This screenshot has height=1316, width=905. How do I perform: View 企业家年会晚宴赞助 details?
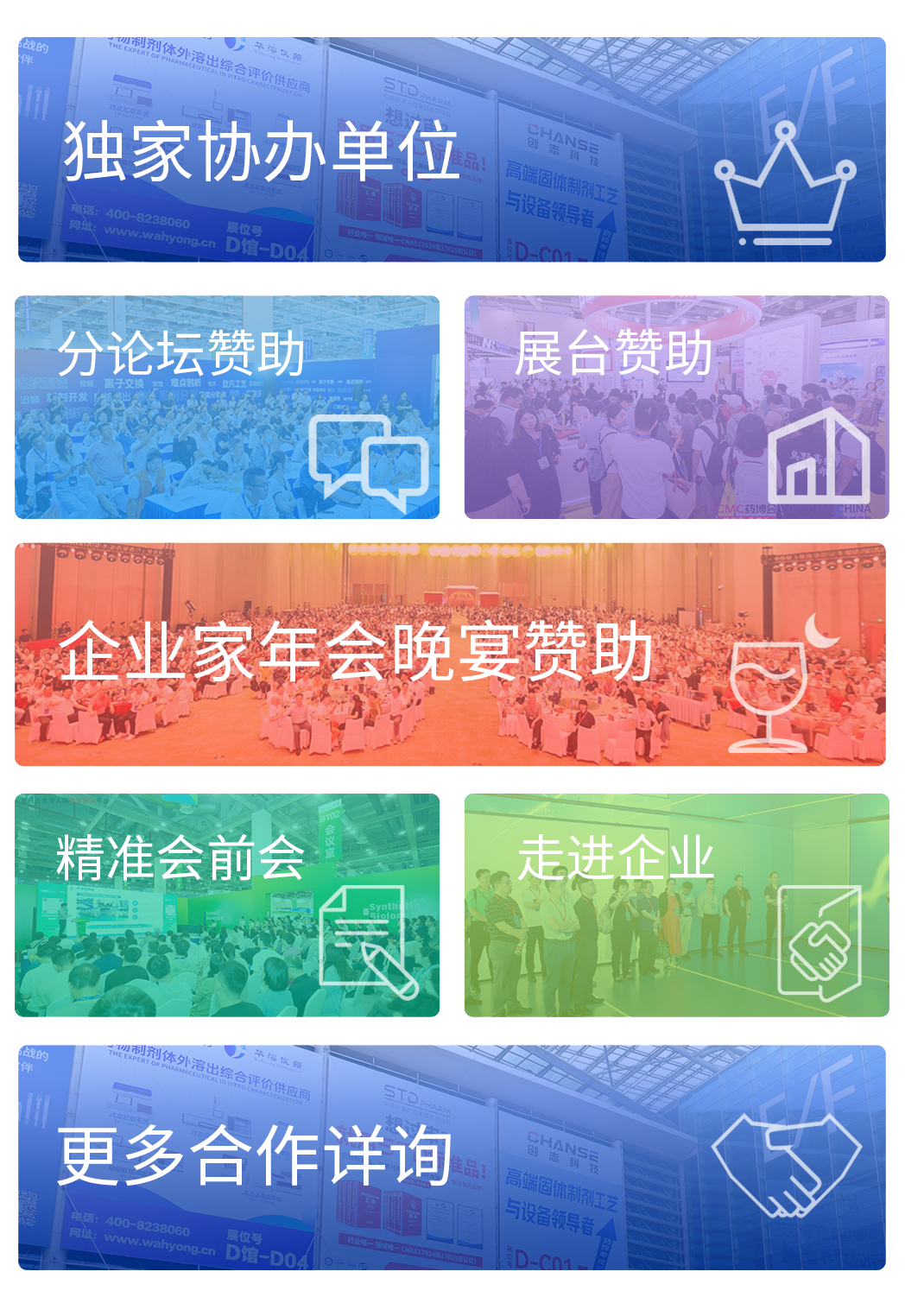tap(450, 655)
